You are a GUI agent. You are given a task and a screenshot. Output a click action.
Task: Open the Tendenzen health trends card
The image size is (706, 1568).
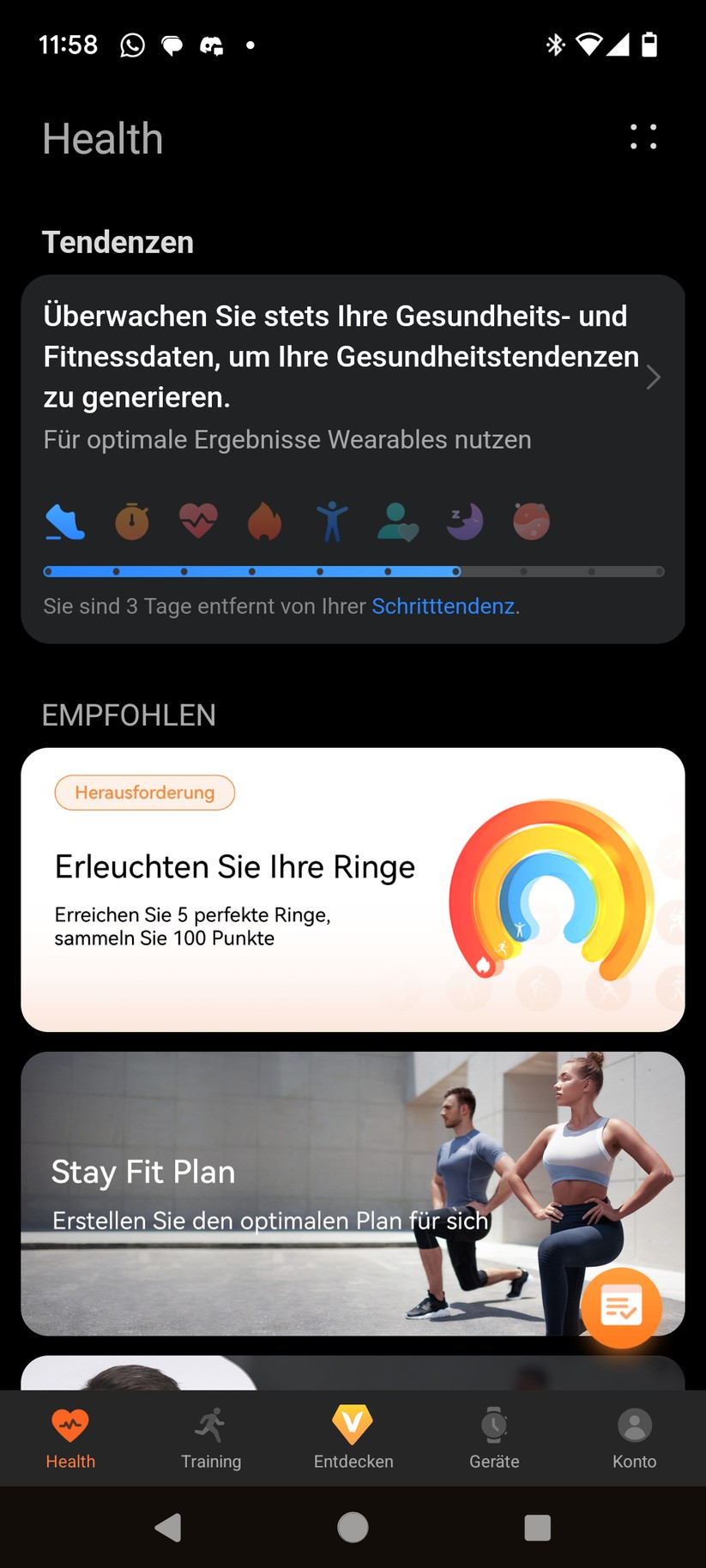352,377
